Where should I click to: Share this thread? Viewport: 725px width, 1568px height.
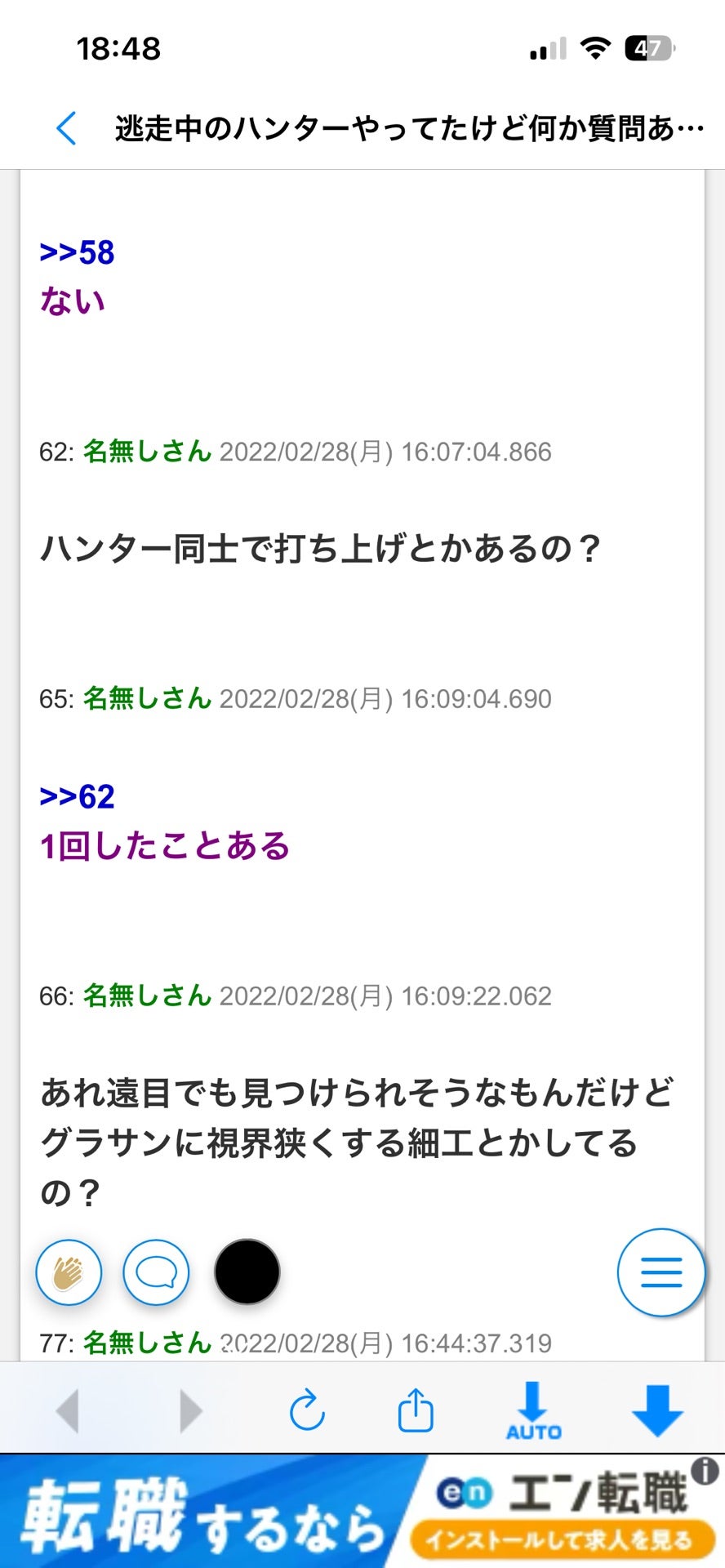click(x=416, y=1410)
